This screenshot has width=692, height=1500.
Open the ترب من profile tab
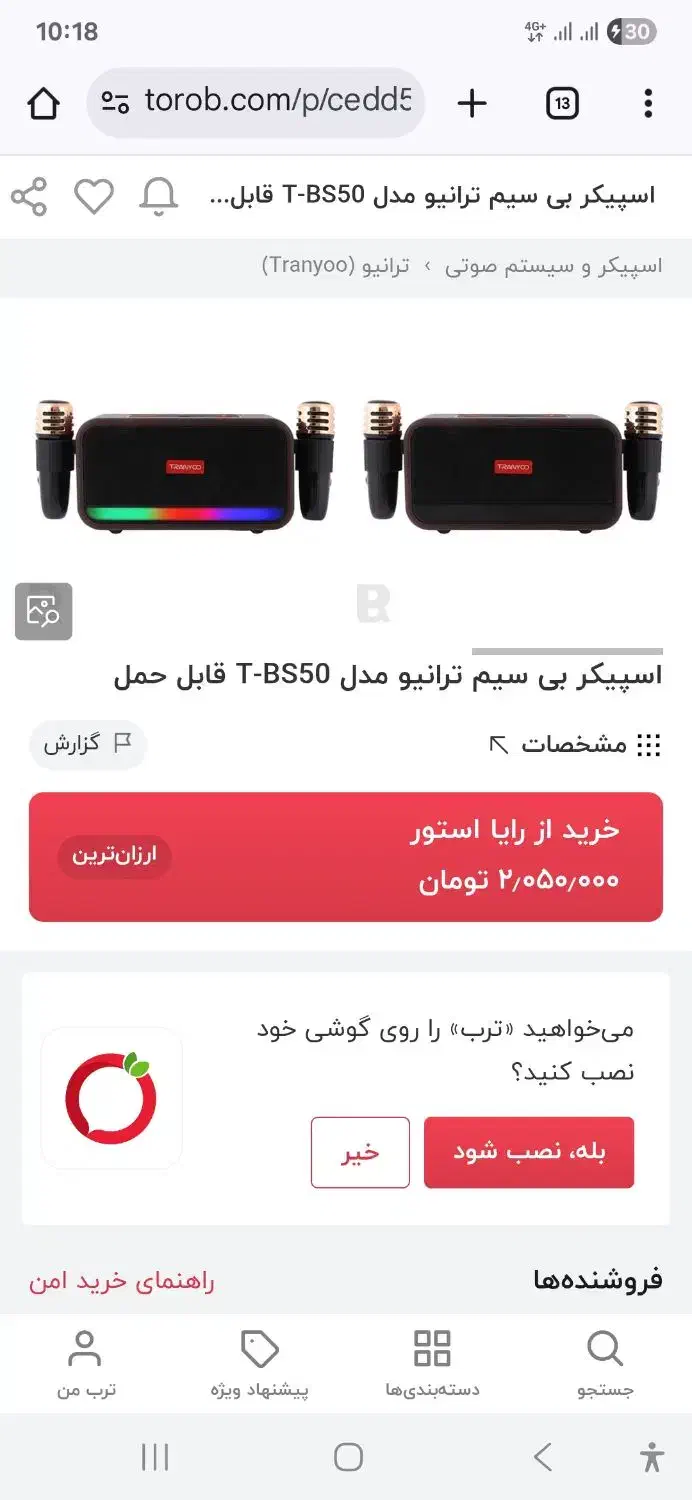pos(85,1363)
